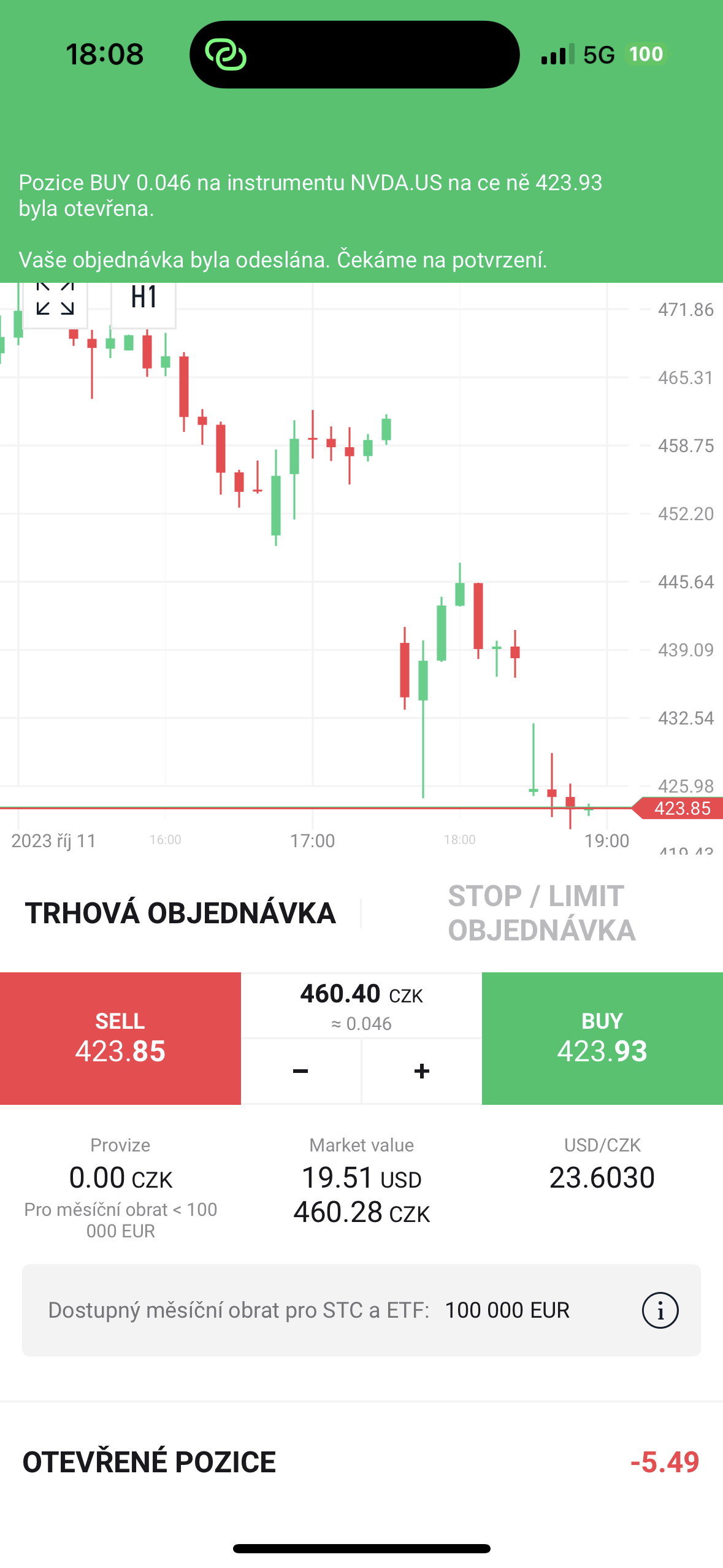Expand the chart to fullscreen
This screenshot has width=723, height=1568.
pyautogui.click(x=55, y=304)
